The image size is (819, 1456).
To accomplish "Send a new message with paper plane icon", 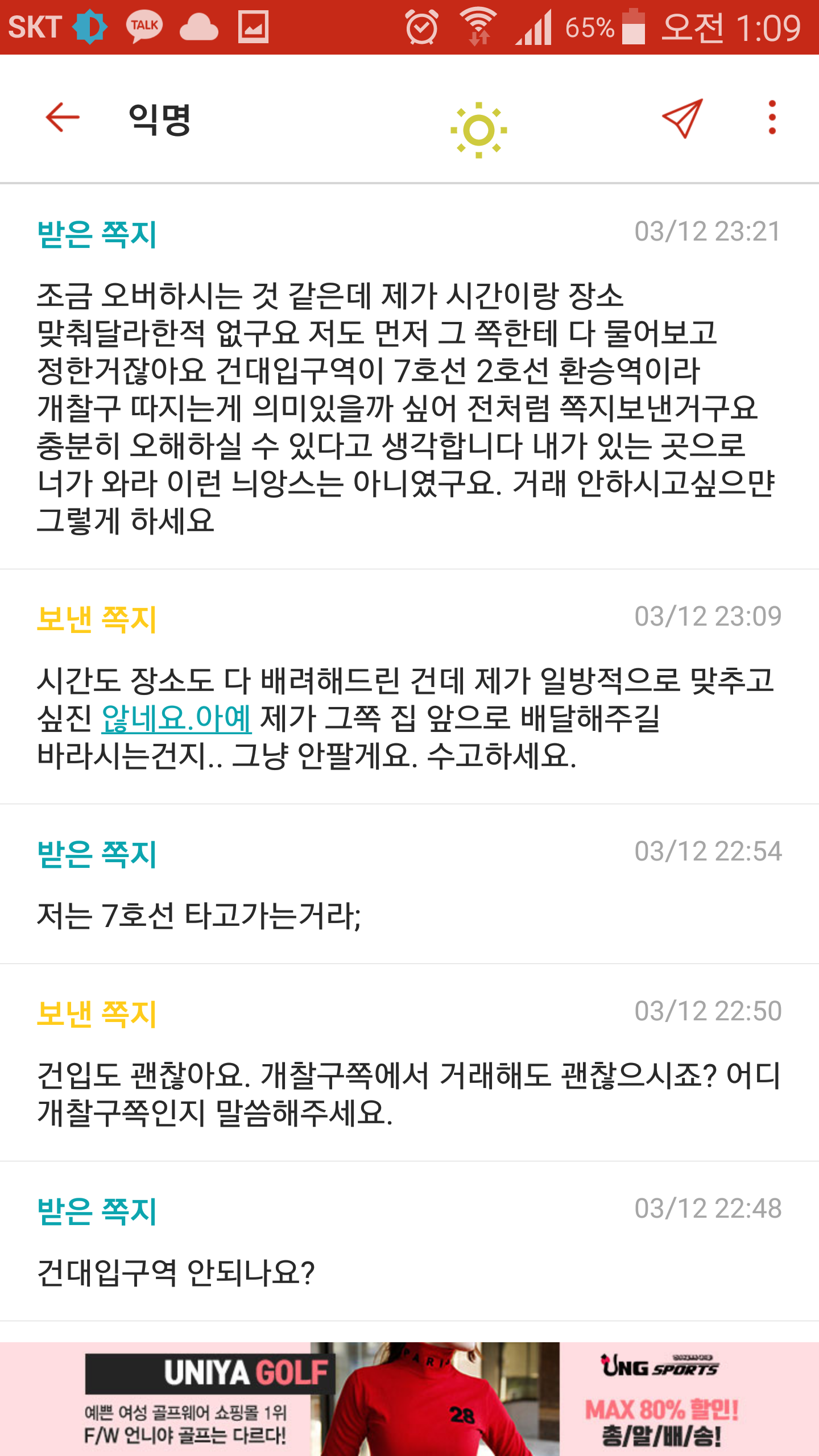I will pyautogui.click(x=682, y=118).
